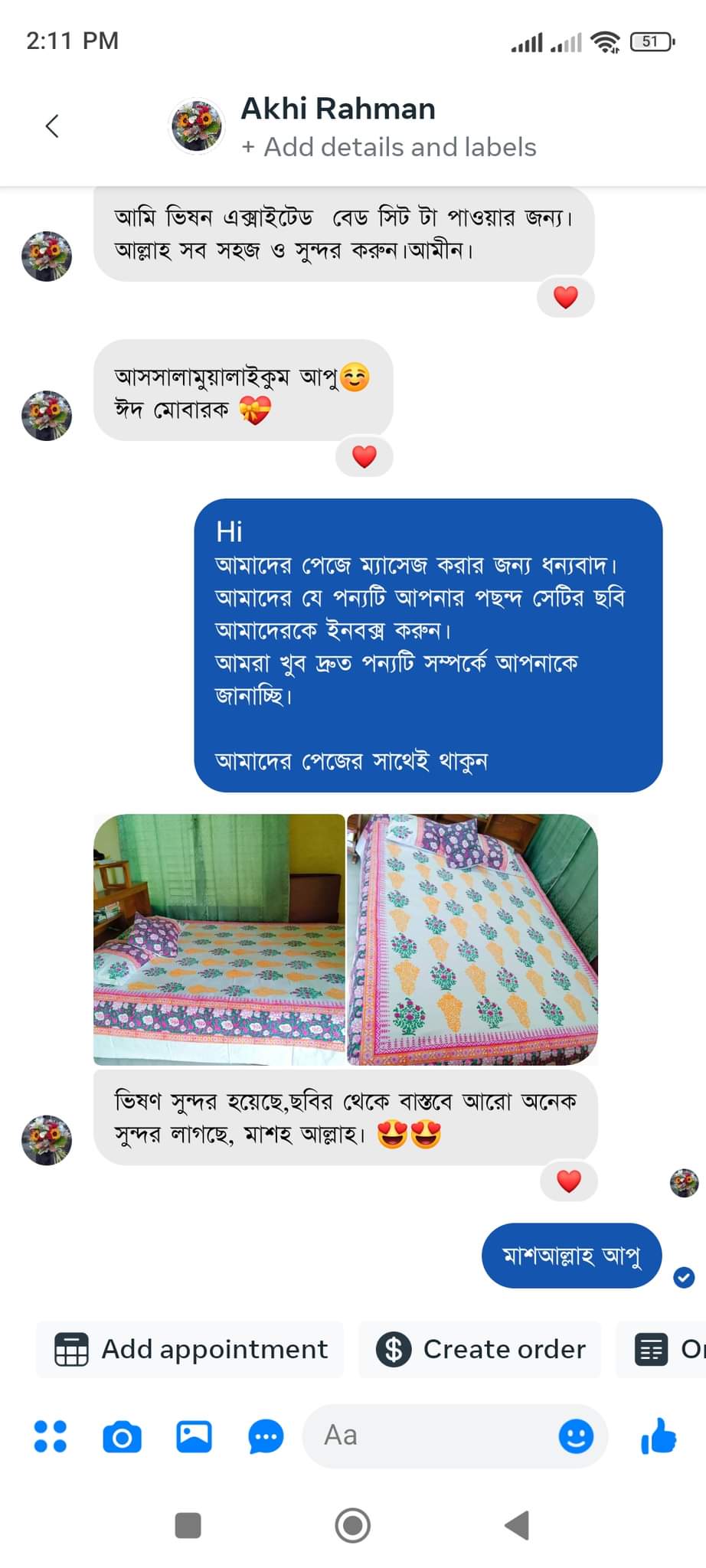Open saved replies chat bubble icon
This screenshot has width=706, height=1568.
point(265,1436)
